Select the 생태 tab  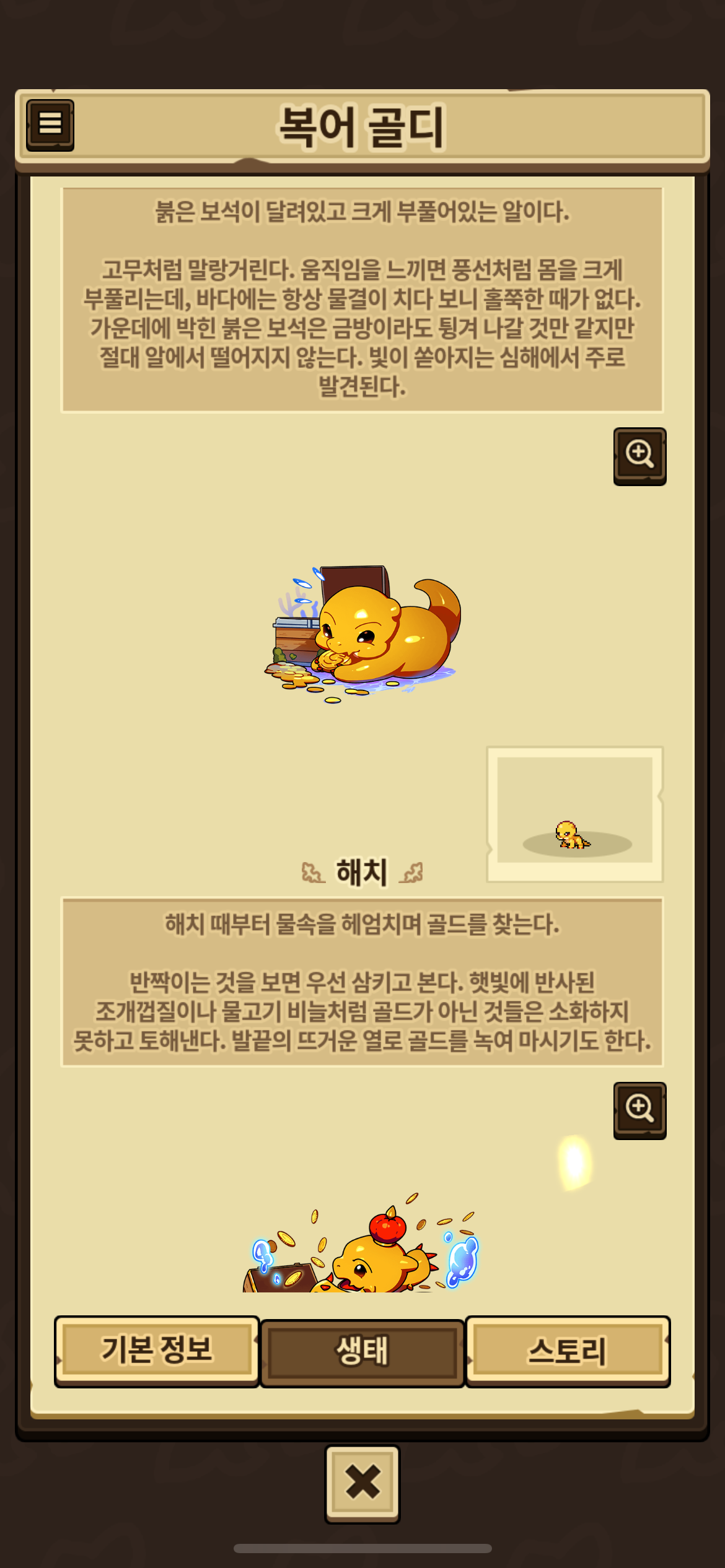[362, 1352]
